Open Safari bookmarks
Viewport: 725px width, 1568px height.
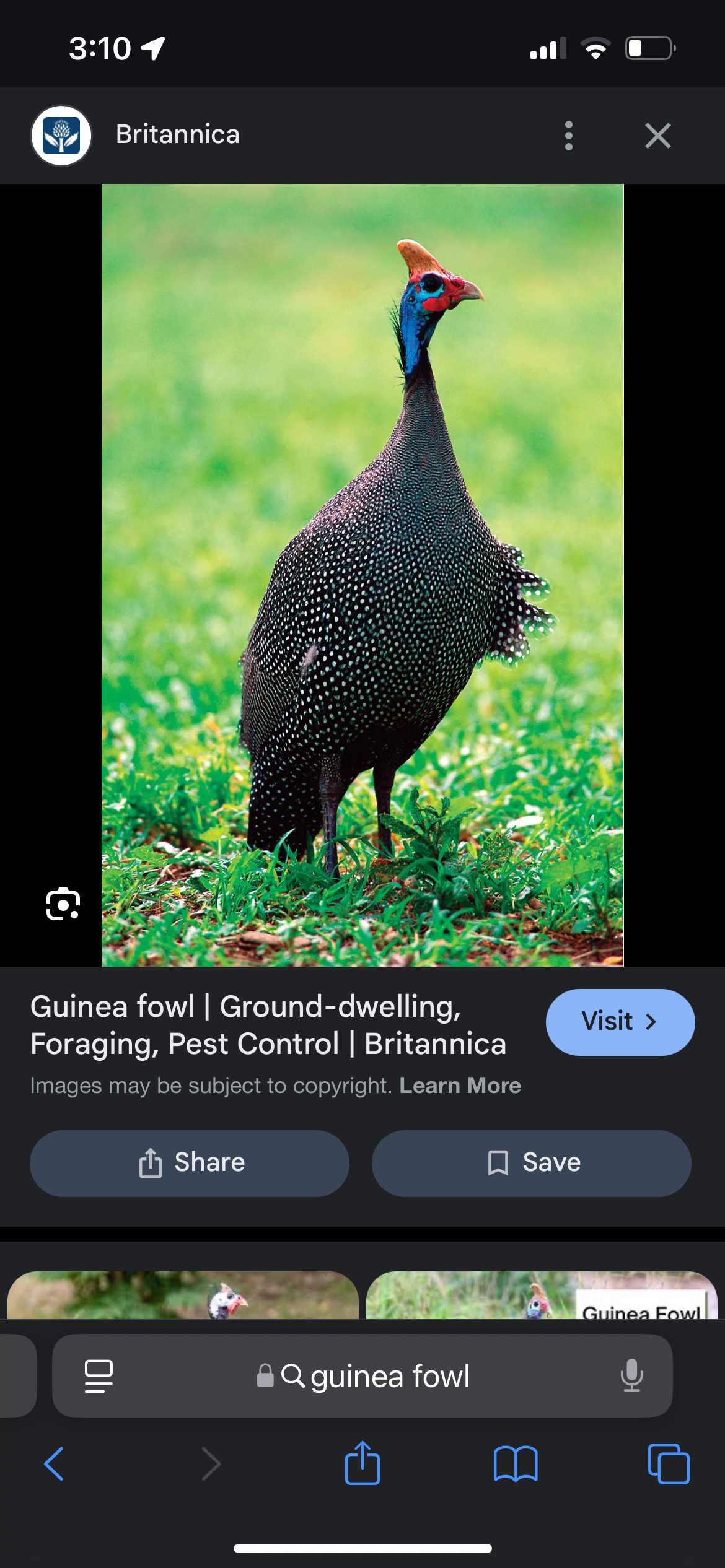(x=515, y=1464)
